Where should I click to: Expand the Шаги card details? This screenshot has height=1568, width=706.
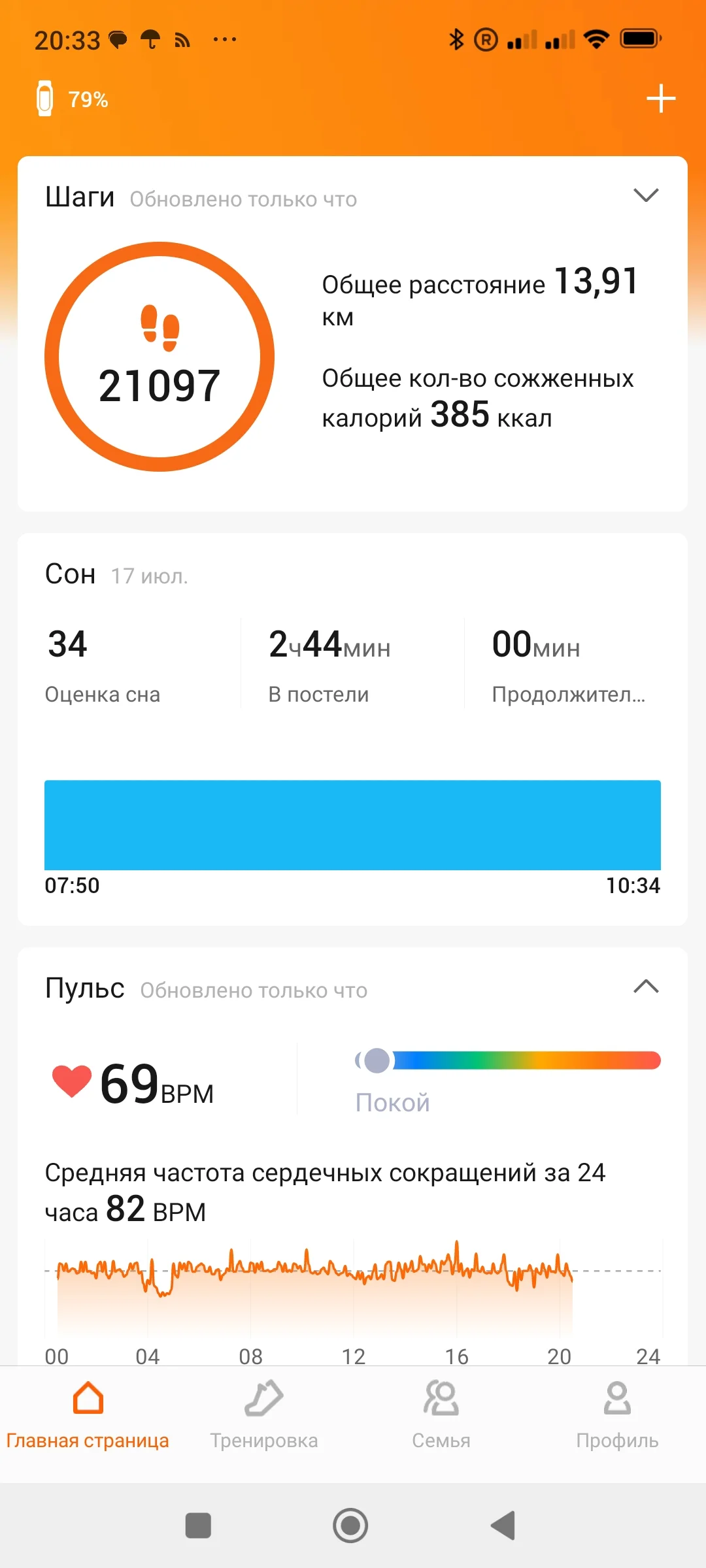click(x=646, y=194)
